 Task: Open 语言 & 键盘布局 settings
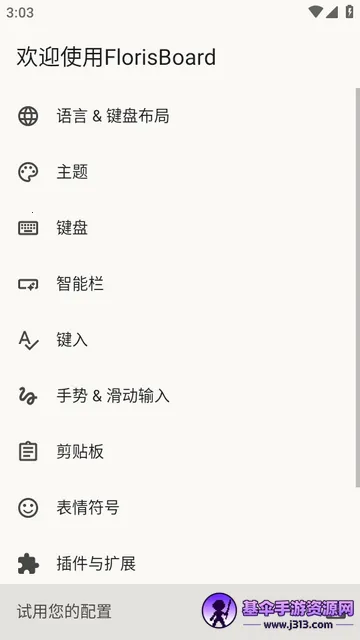pos(178,116)
